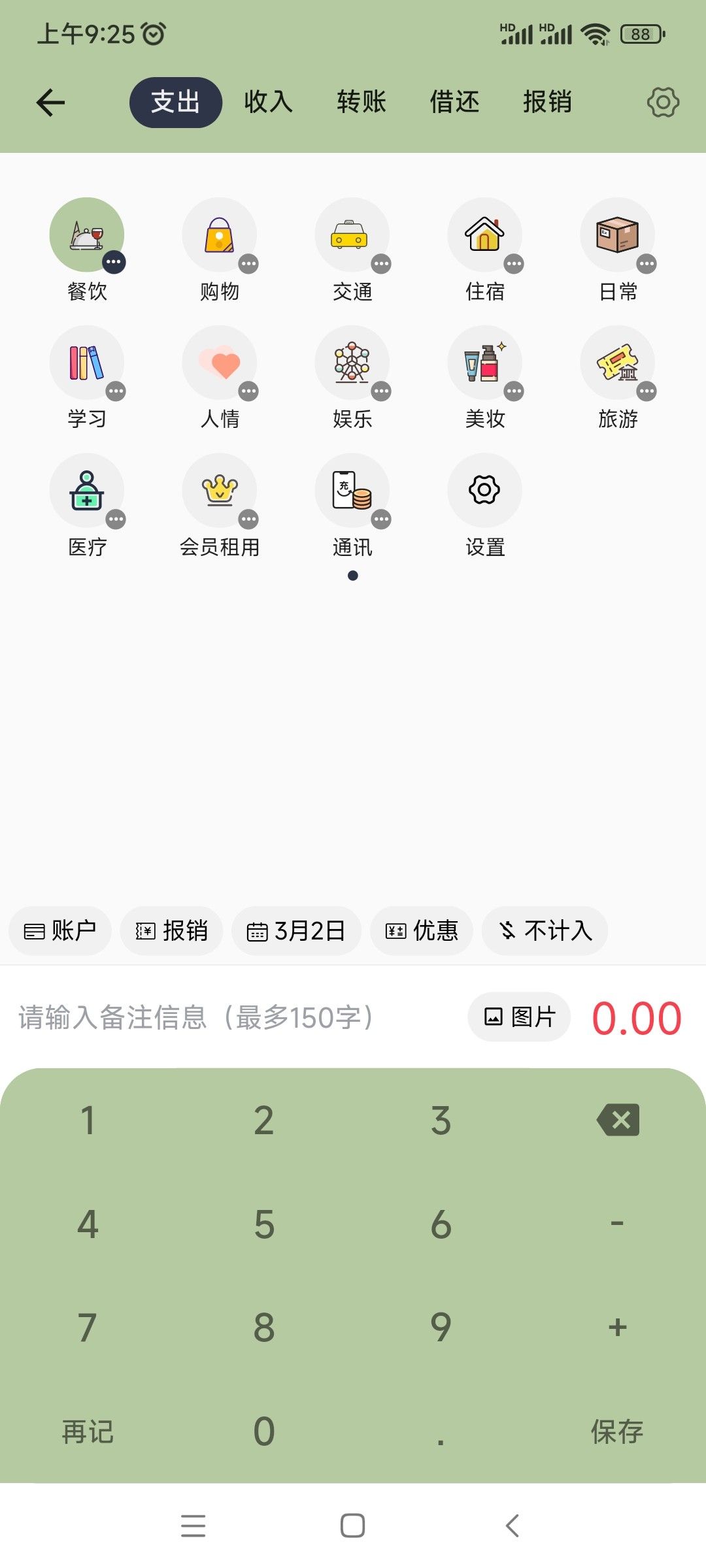Select the 购物 (shopping) category icon
The height and width of the screenshot is (1568, 706).
[x=220, y=234]
